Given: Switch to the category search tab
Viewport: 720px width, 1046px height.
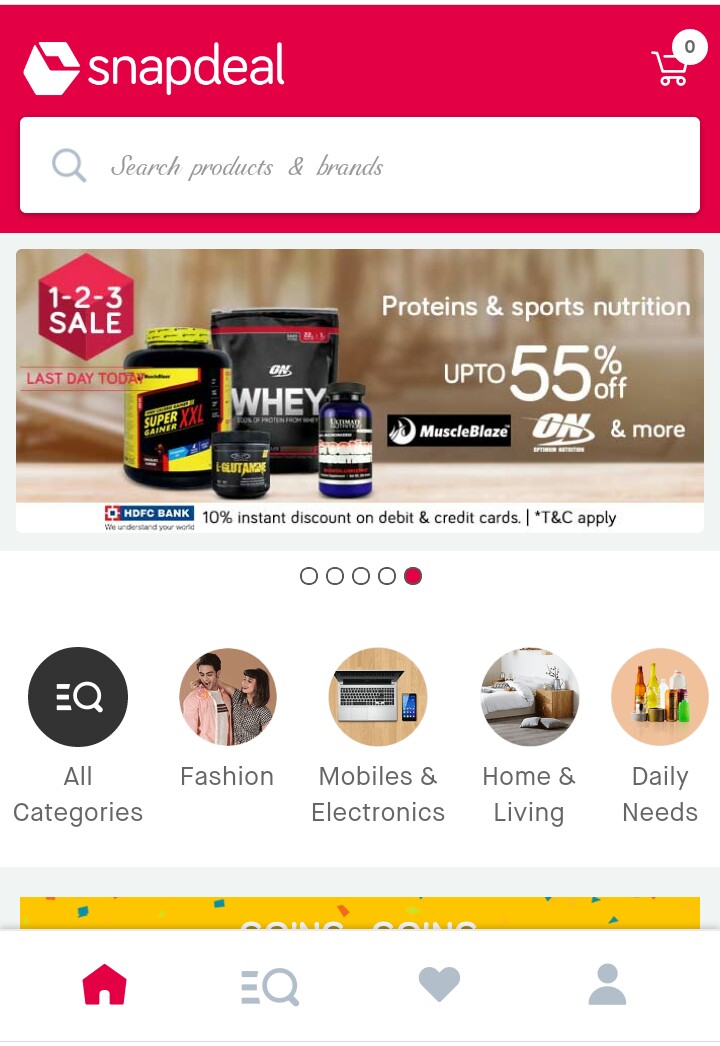Looking at the screenshot, I should (270, 987).
